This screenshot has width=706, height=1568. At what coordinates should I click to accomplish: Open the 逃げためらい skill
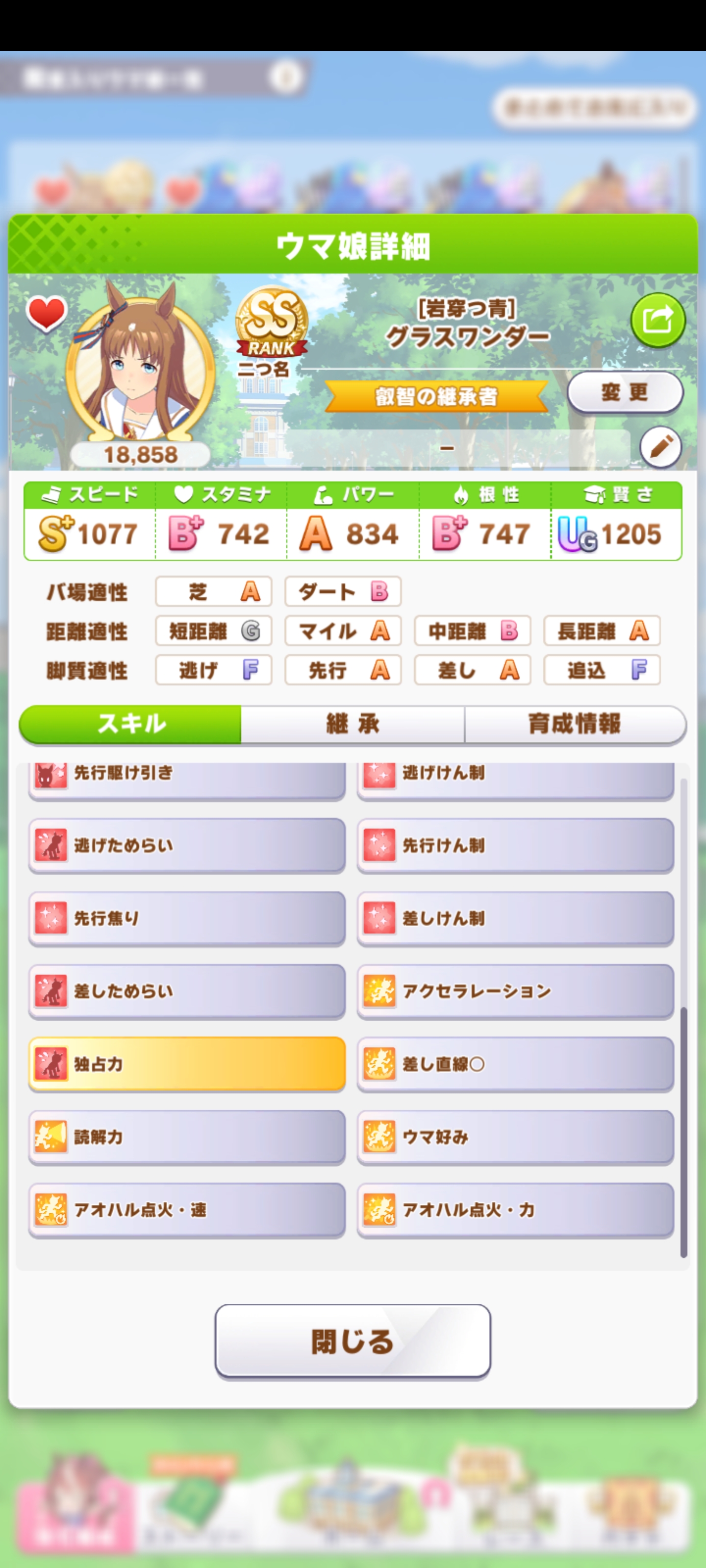186,845
